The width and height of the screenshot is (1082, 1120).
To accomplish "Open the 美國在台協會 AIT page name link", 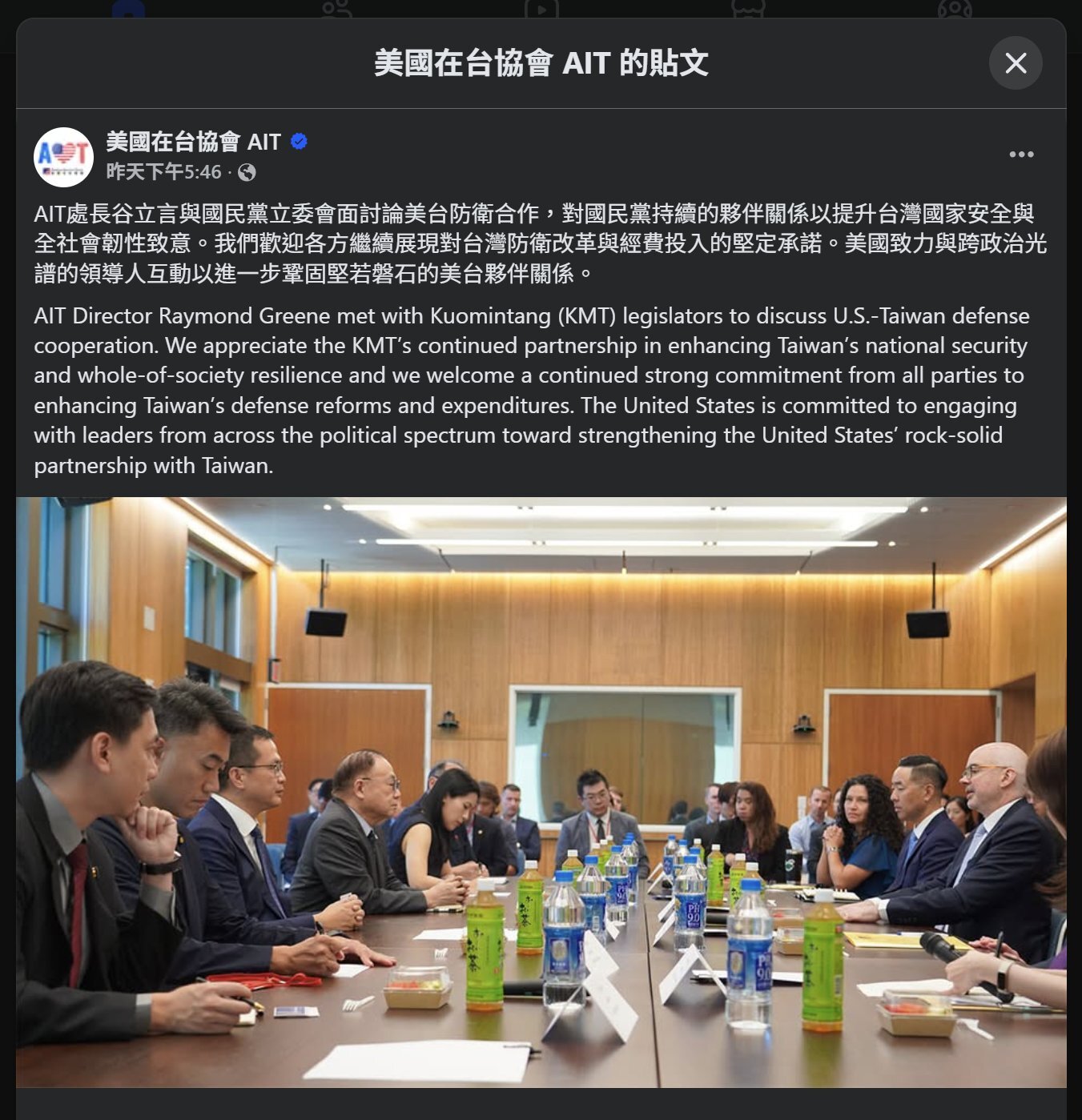I will pos(193,142).
